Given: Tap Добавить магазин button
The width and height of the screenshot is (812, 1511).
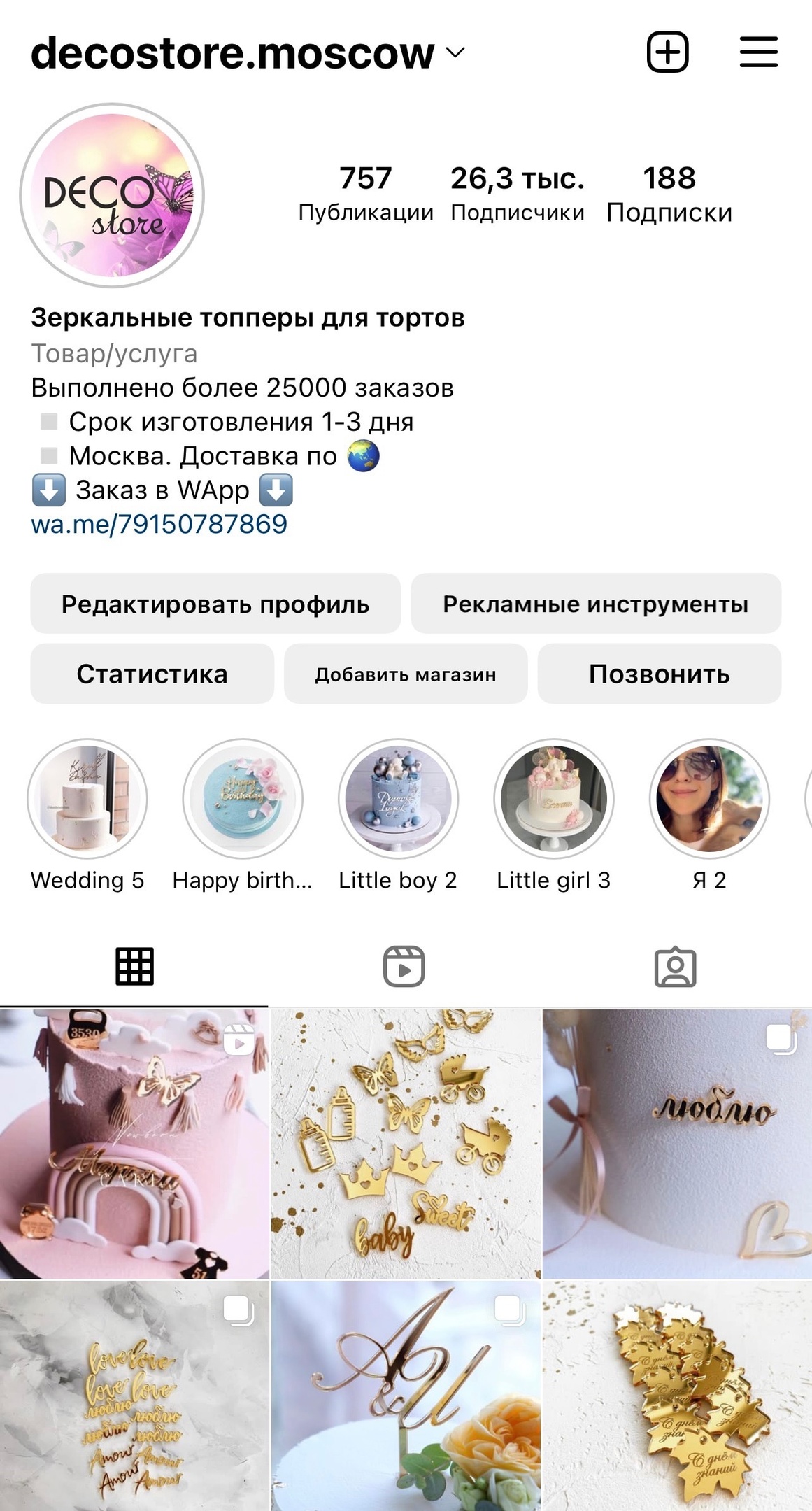Looking at the screenshot, I should coord(406,674).
